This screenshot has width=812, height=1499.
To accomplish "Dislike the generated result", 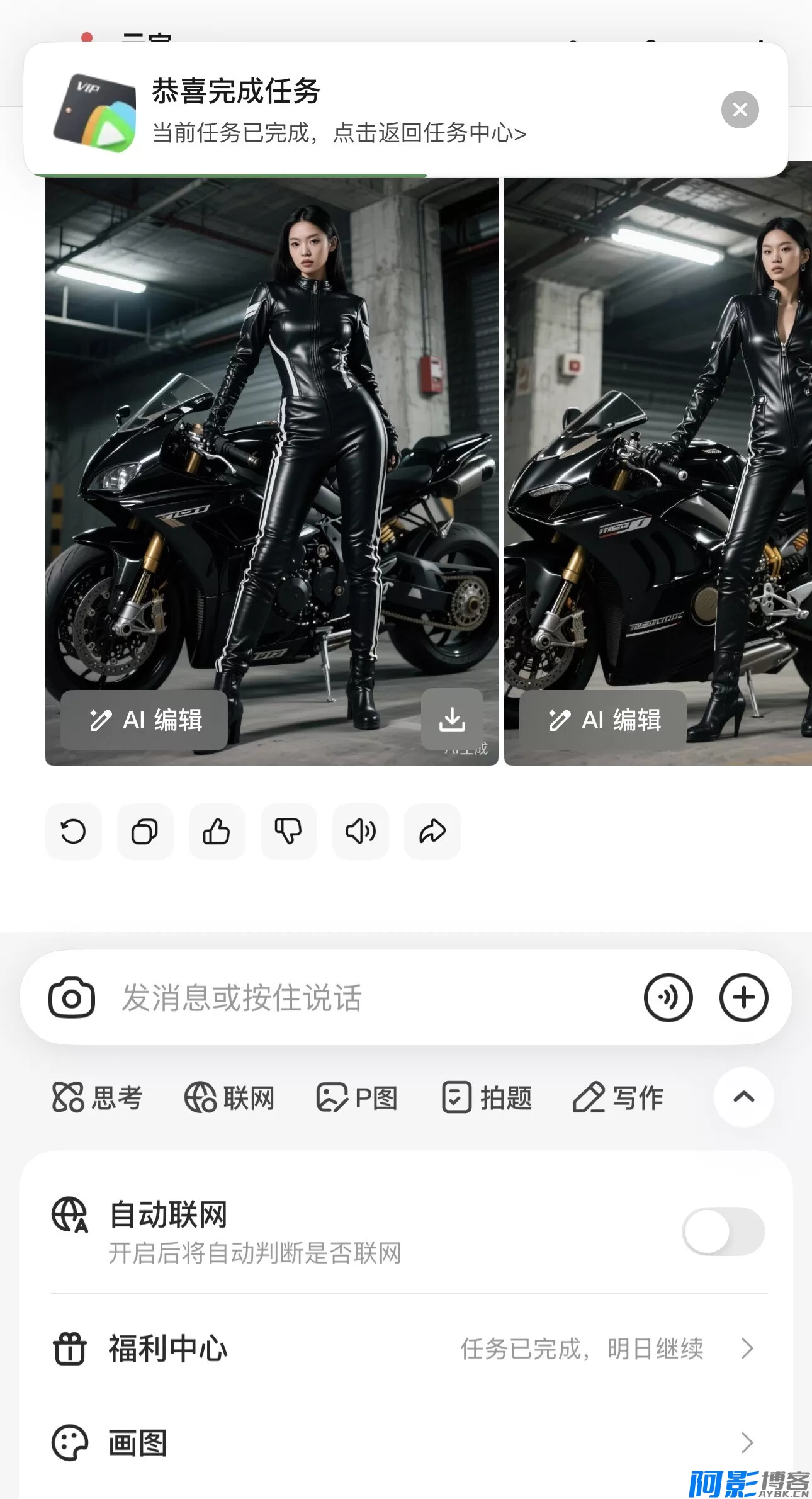I will click(x=288, y=832).
